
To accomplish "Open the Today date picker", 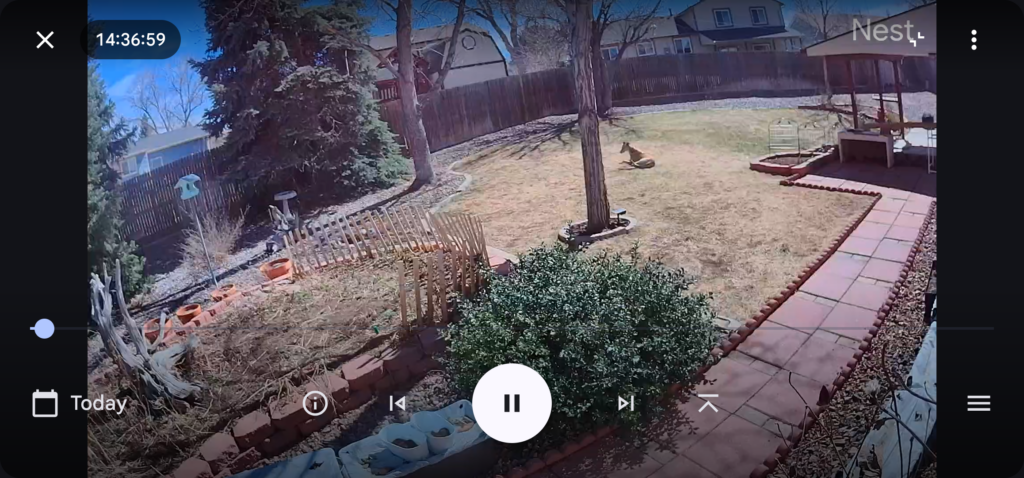I will coord(80,404).
